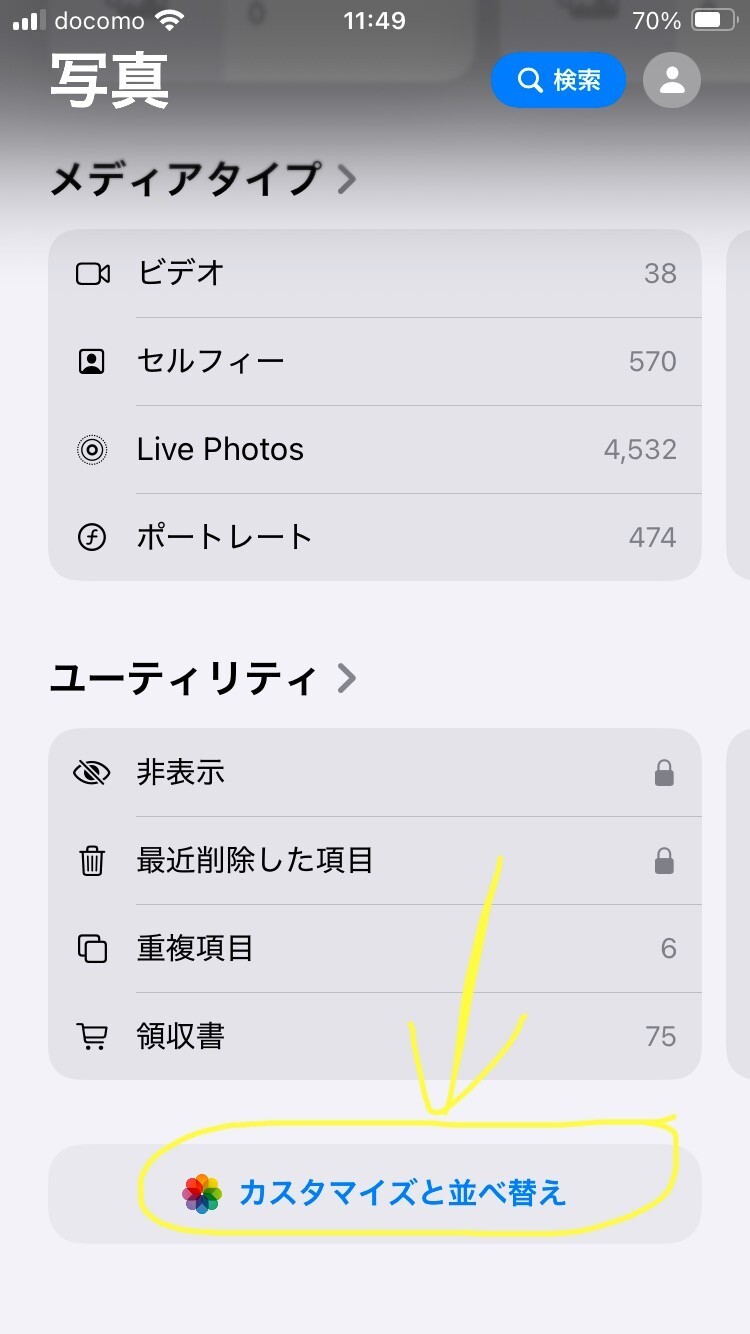Select the Live Photos row

coord(375,449)
